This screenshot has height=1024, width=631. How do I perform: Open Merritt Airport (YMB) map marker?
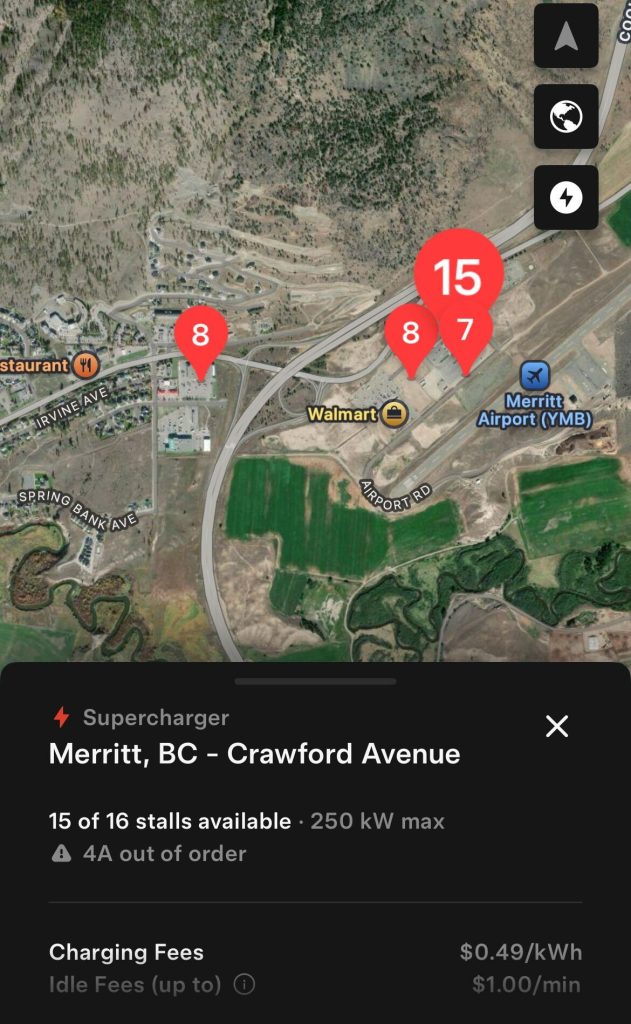click(x=535, y=376)
